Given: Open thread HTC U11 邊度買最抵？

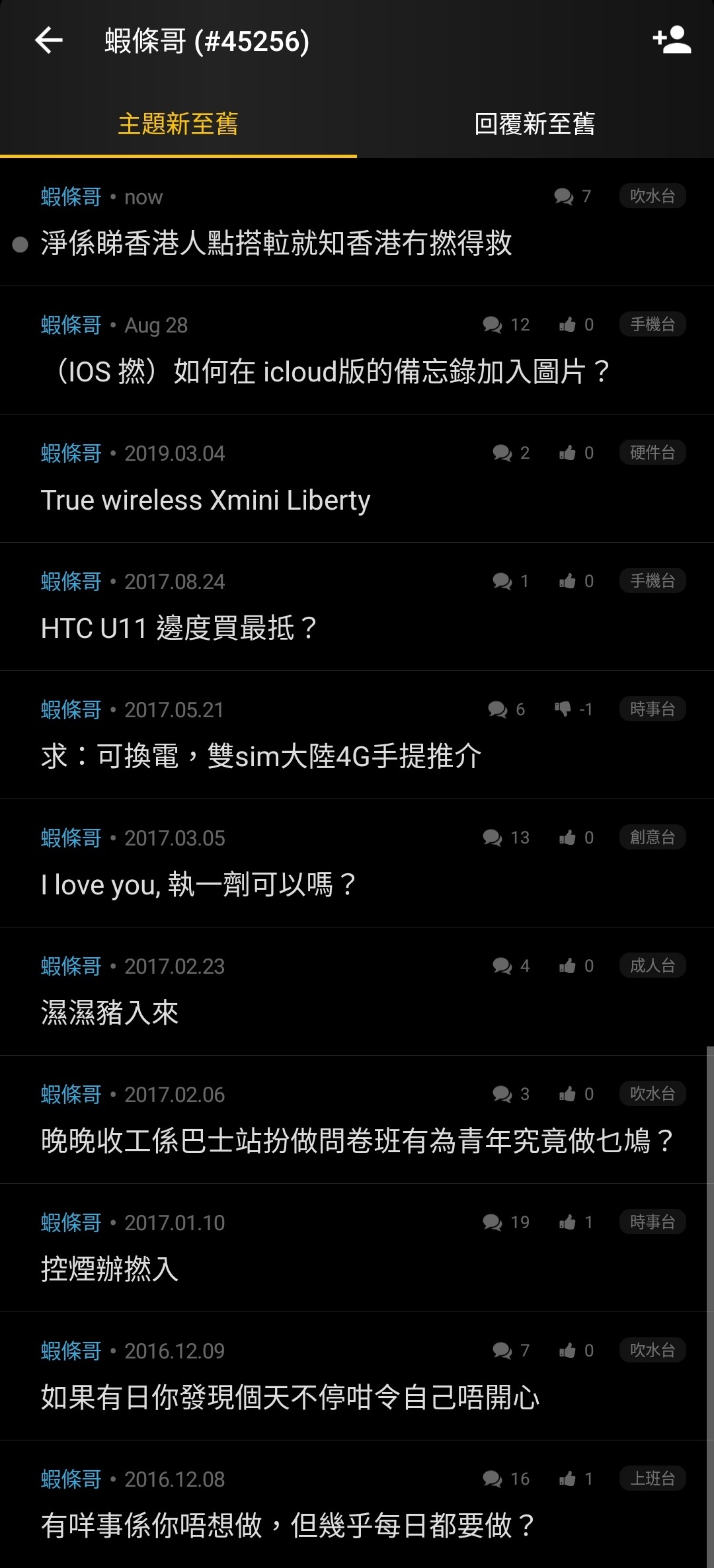Looking at the screenshot, I should point(357,607).
